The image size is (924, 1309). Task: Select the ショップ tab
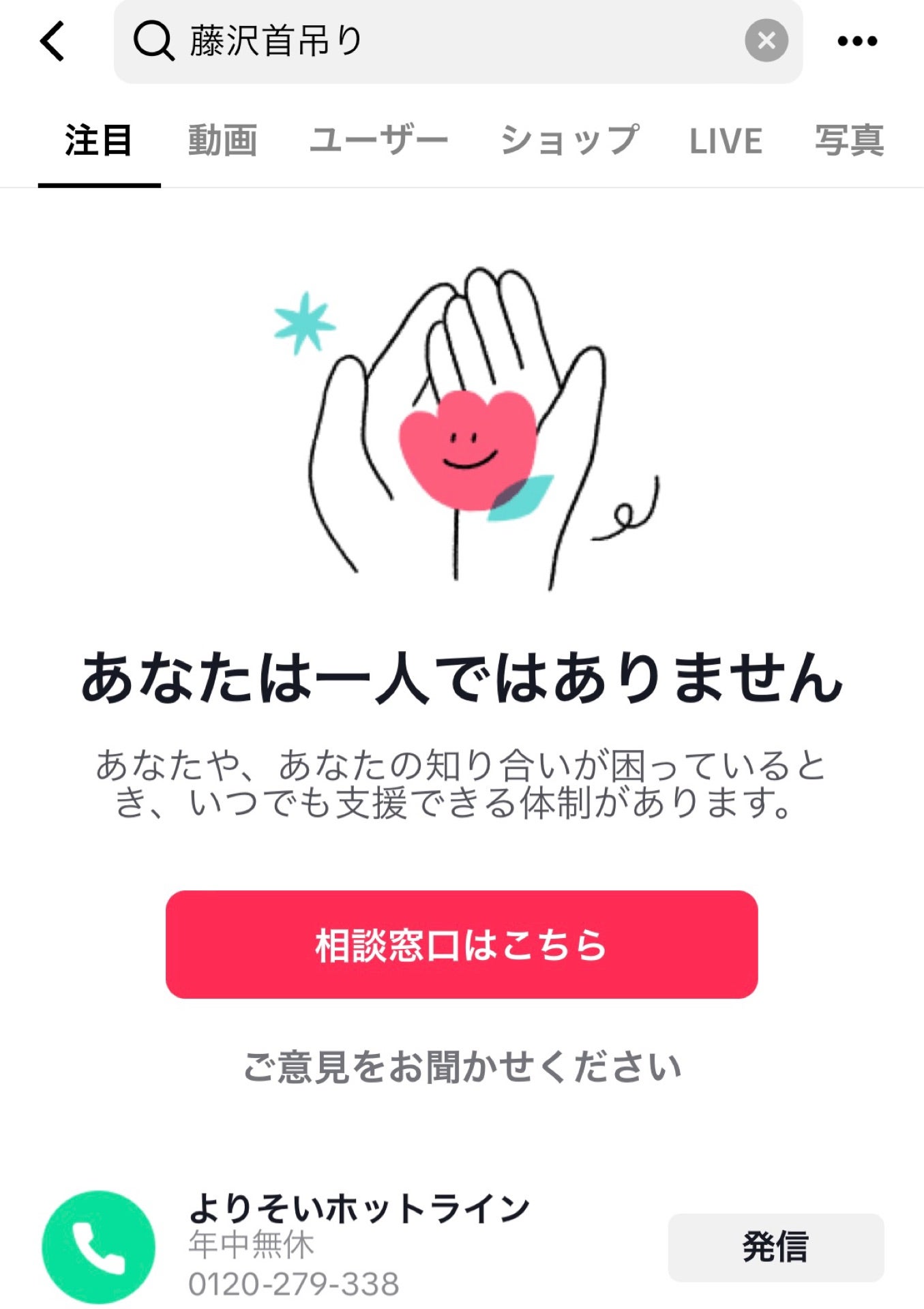(x=570, y=140)
